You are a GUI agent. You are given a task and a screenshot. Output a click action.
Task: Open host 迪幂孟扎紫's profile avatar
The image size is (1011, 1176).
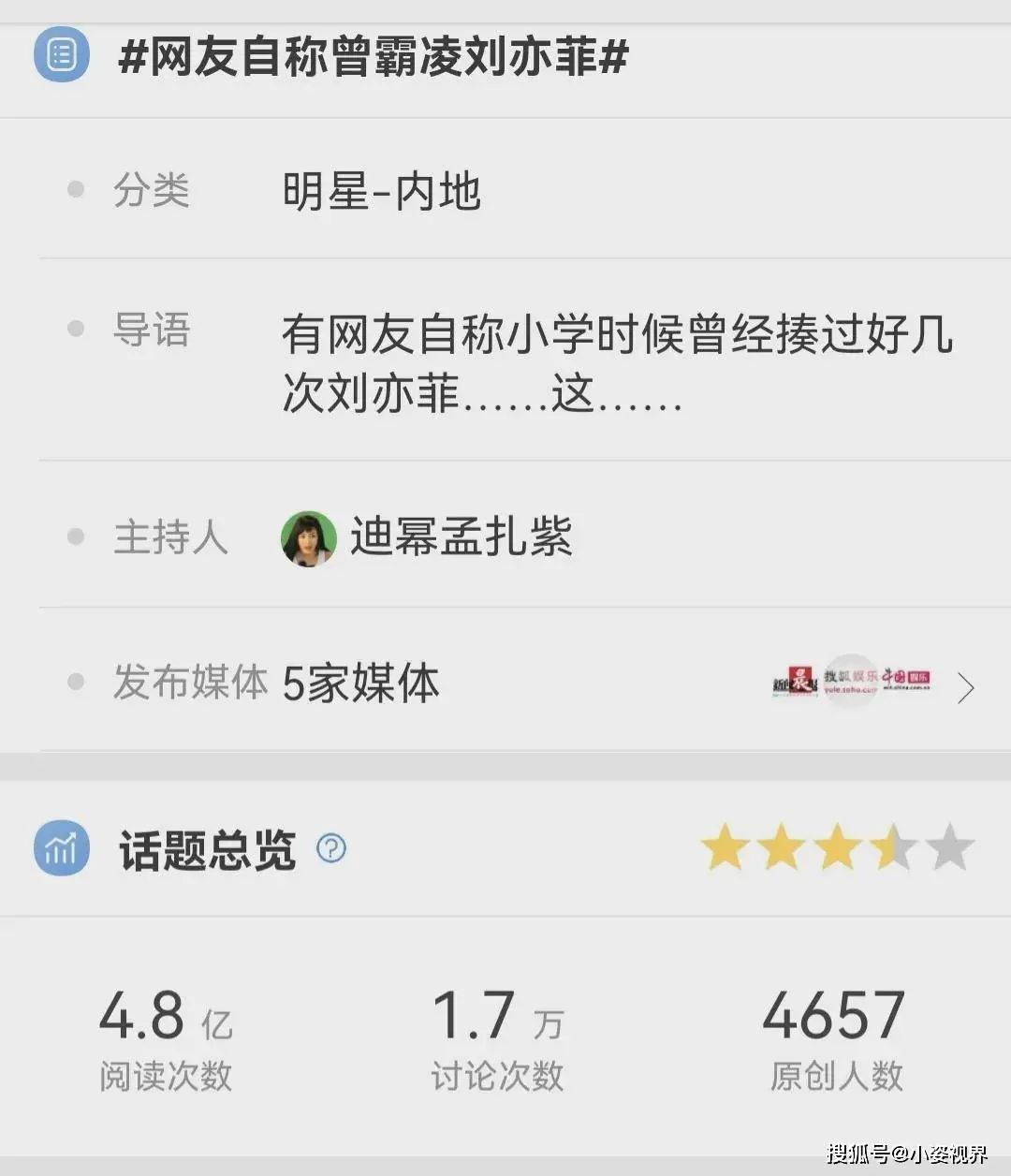click(x=307, y=539)
